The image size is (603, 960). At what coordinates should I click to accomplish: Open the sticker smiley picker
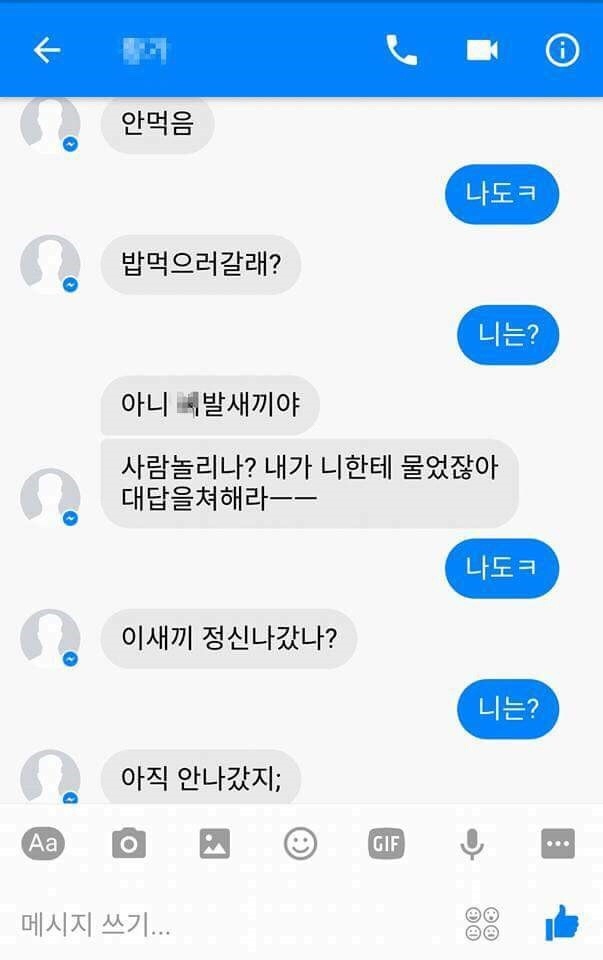tap(300, 844)
